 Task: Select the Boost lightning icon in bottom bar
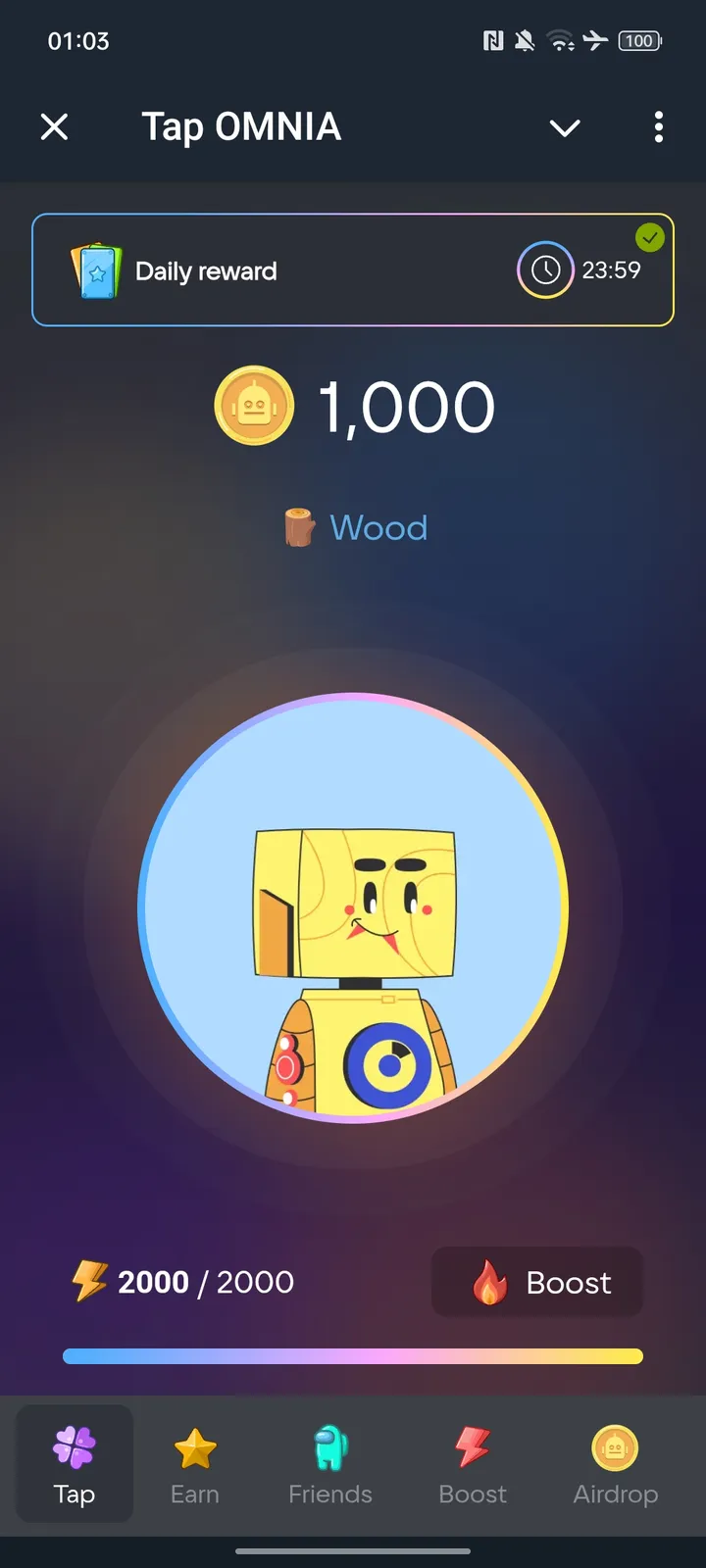tap(472, 1448)
